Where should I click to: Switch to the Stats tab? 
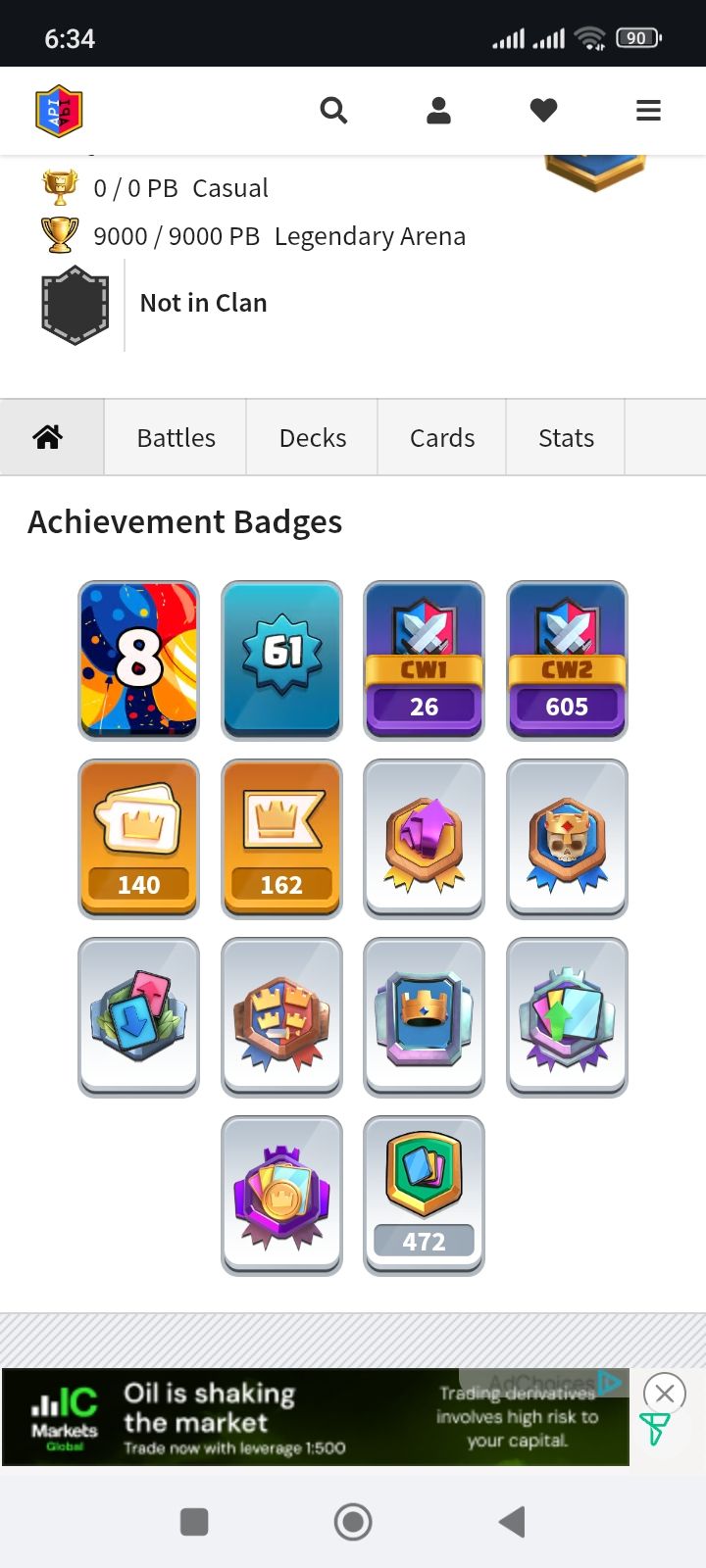tap(566, 438)
